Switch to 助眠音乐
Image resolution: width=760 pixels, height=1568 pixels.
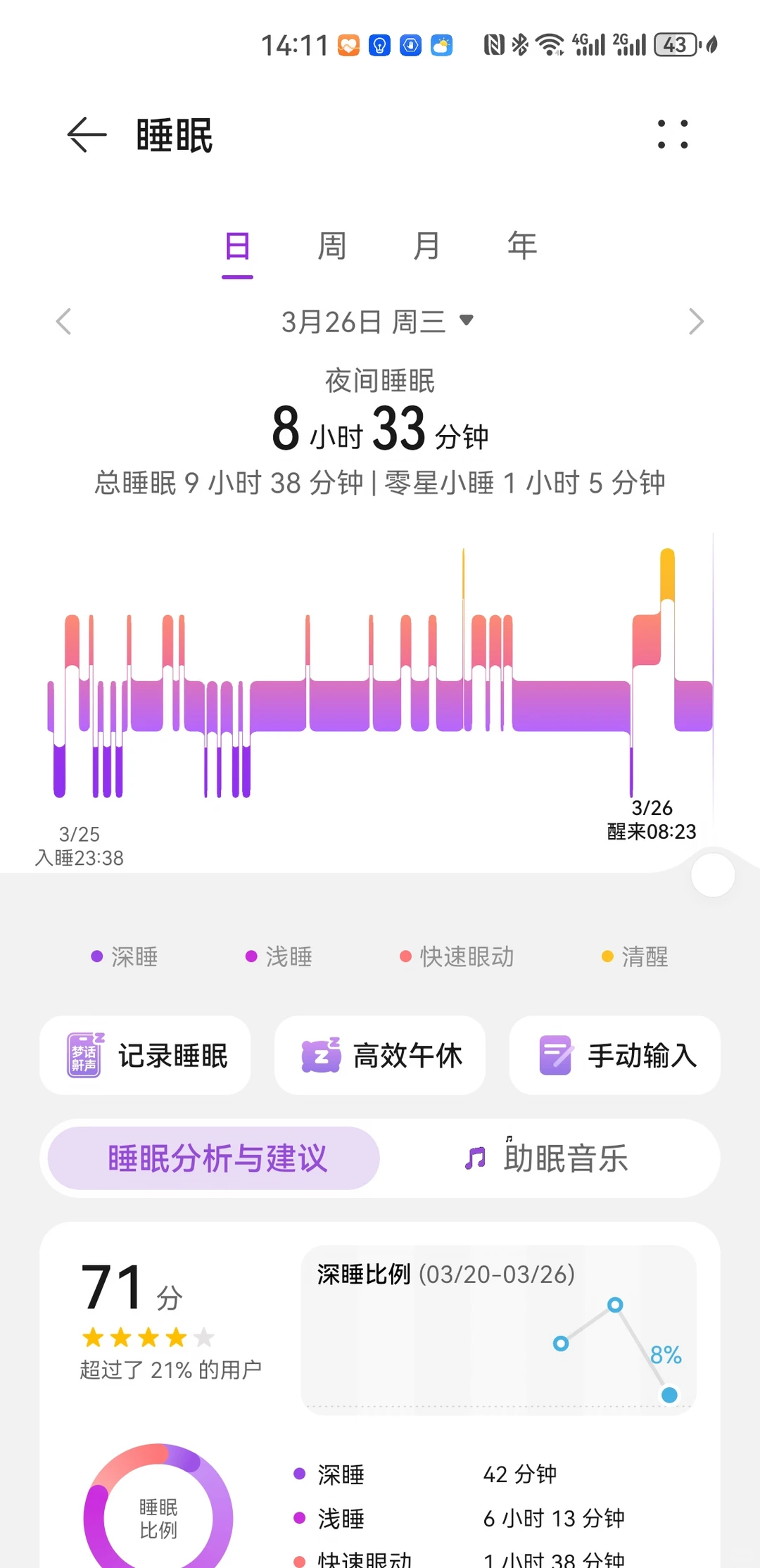click(547, 1158)
